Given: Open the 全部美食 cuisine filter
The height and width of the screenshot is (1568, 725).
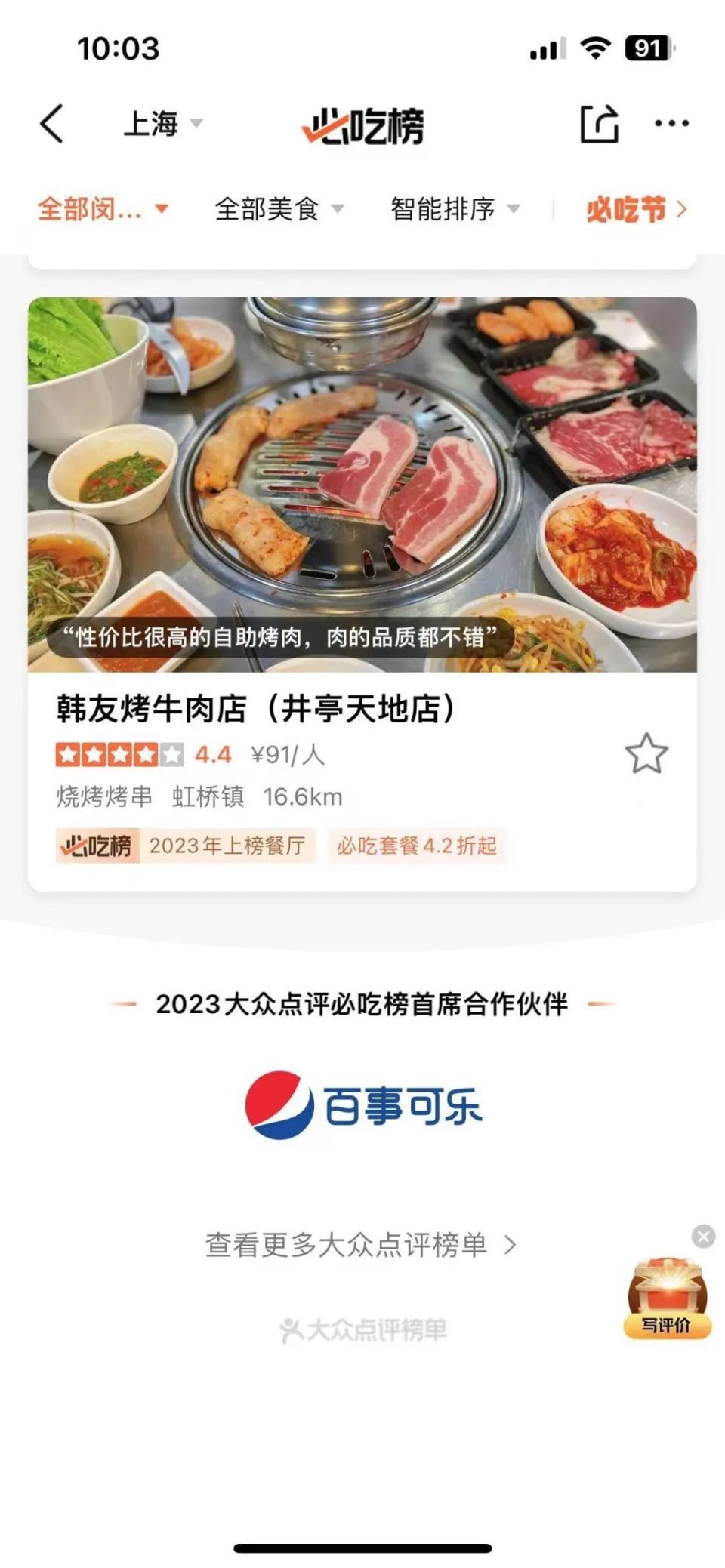Looking at the screenshot, I should [x=270, y=209].
